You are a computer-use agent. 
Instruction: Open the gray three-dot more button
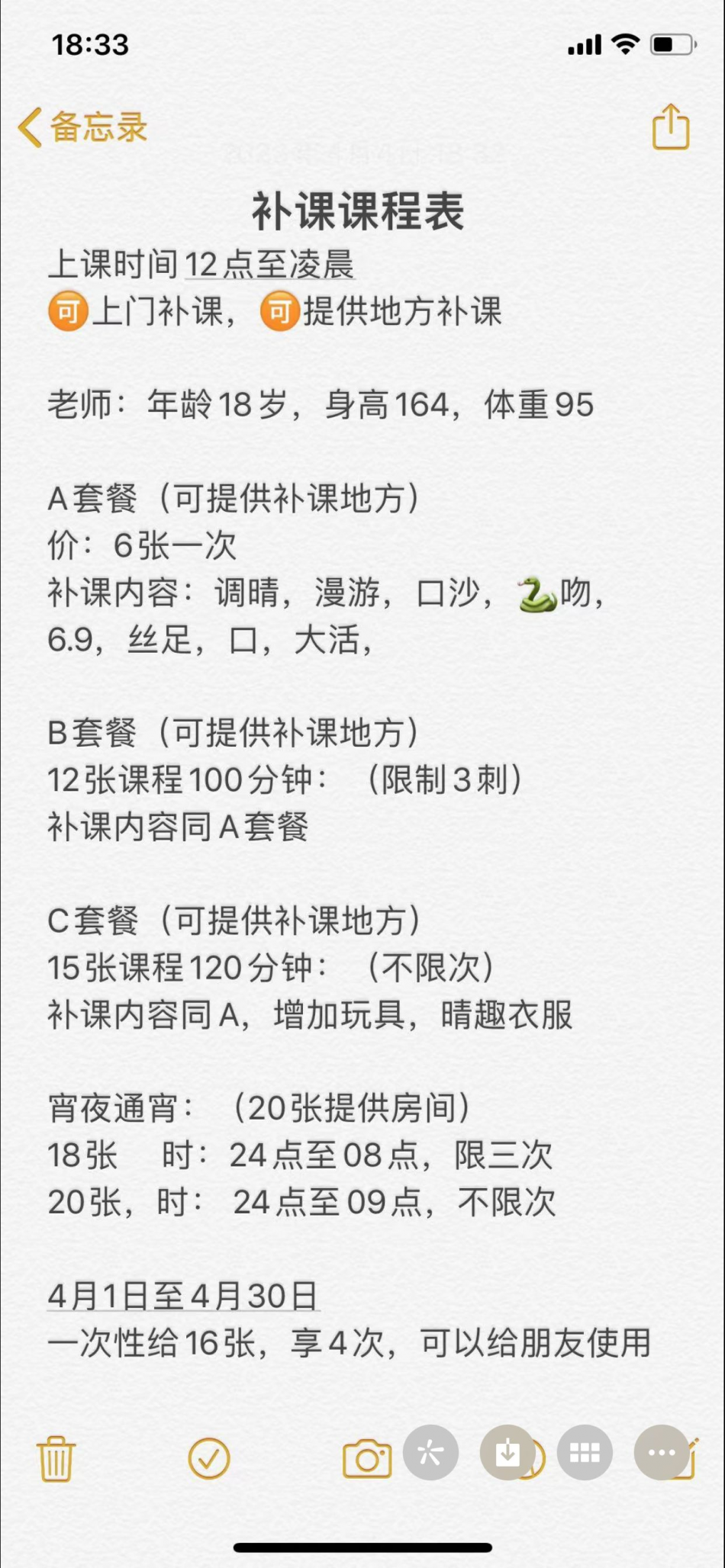662,1452
